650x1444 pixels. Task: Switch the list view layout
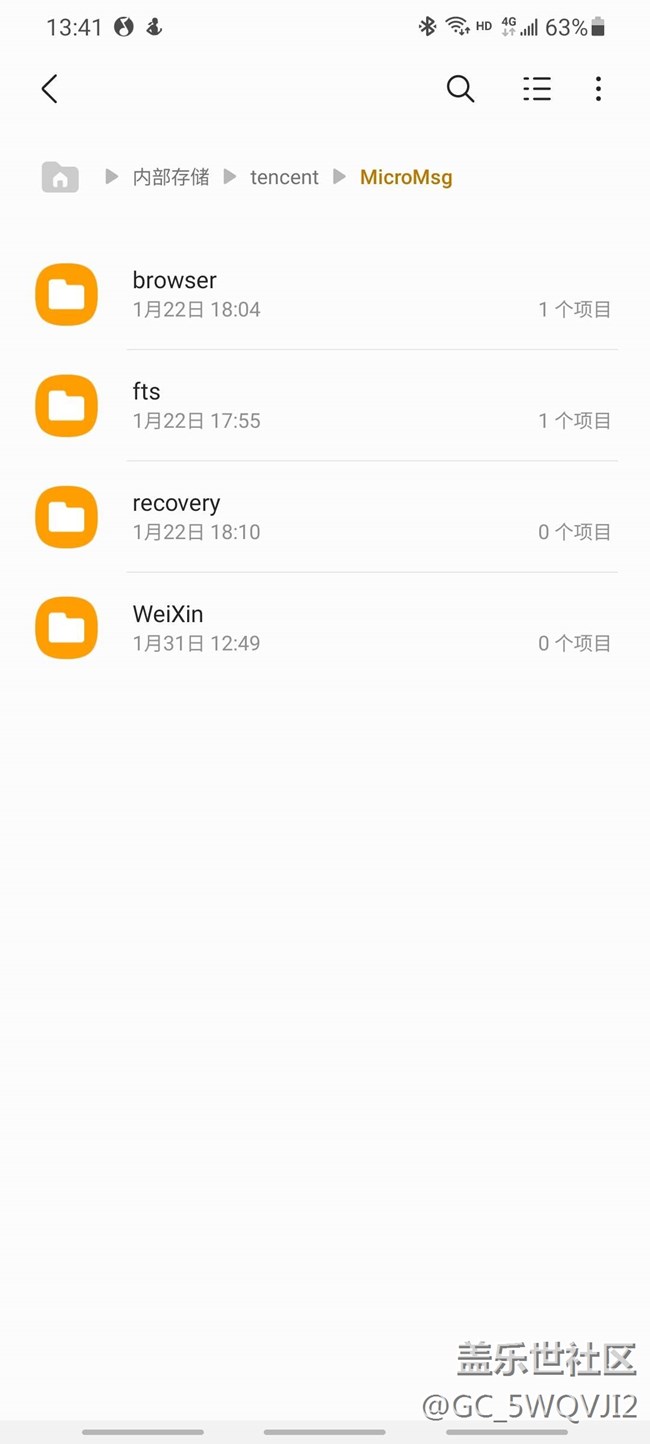(537, 89)
